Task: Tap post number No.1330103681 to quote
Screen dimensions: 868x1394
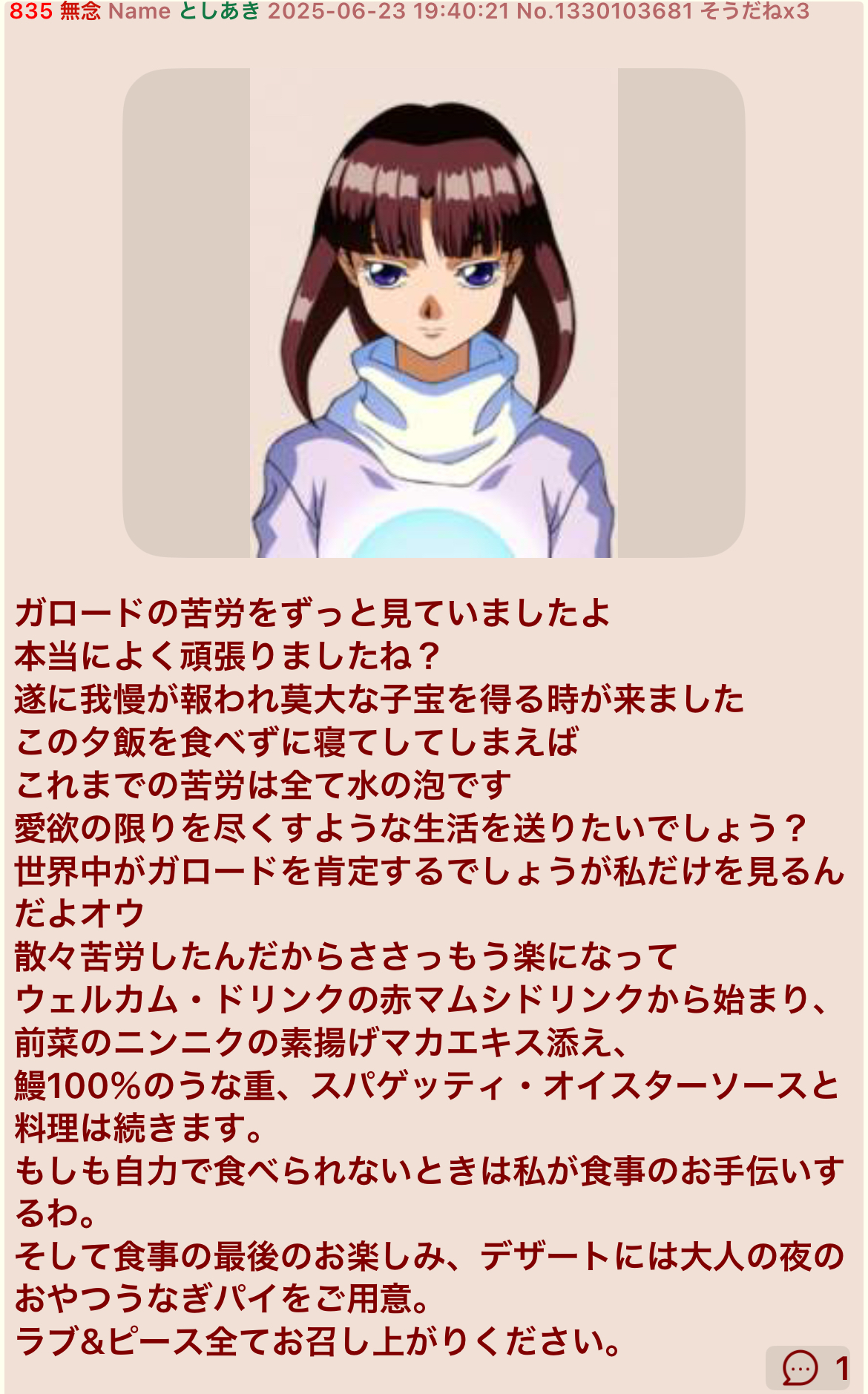Action: (605, 11)
